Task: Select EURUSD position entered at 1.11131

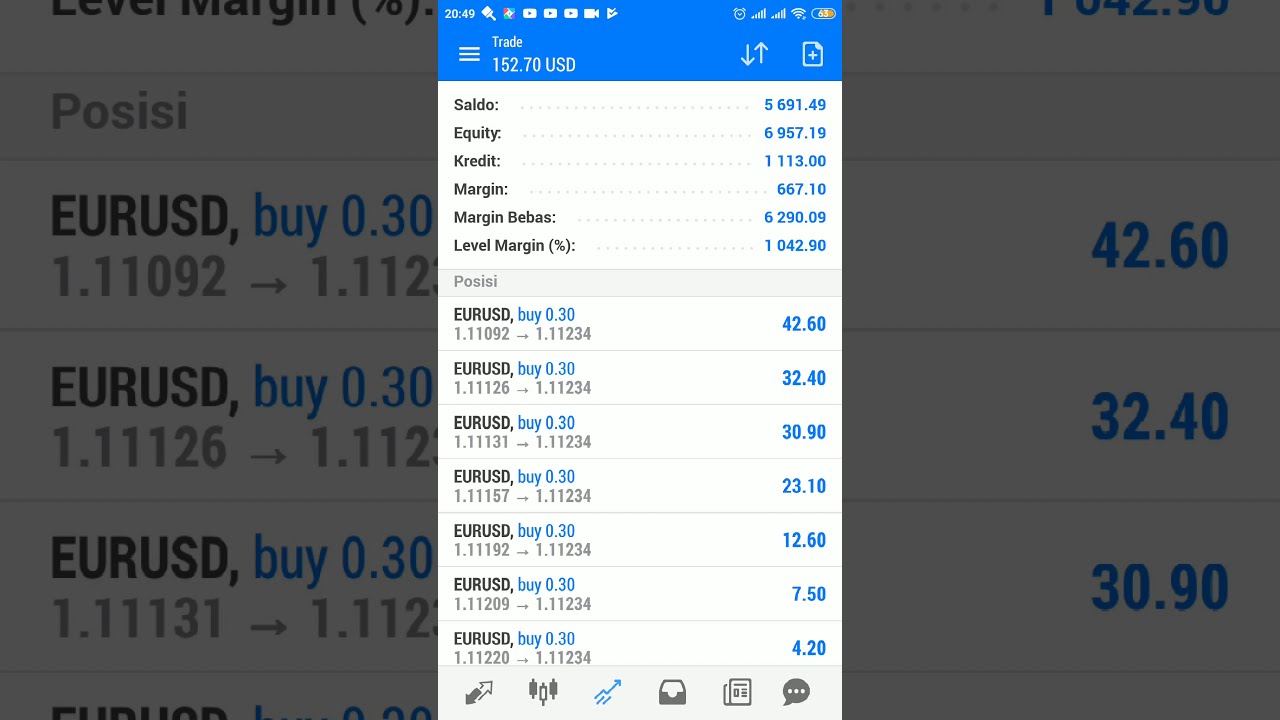Action: (640, 432)
